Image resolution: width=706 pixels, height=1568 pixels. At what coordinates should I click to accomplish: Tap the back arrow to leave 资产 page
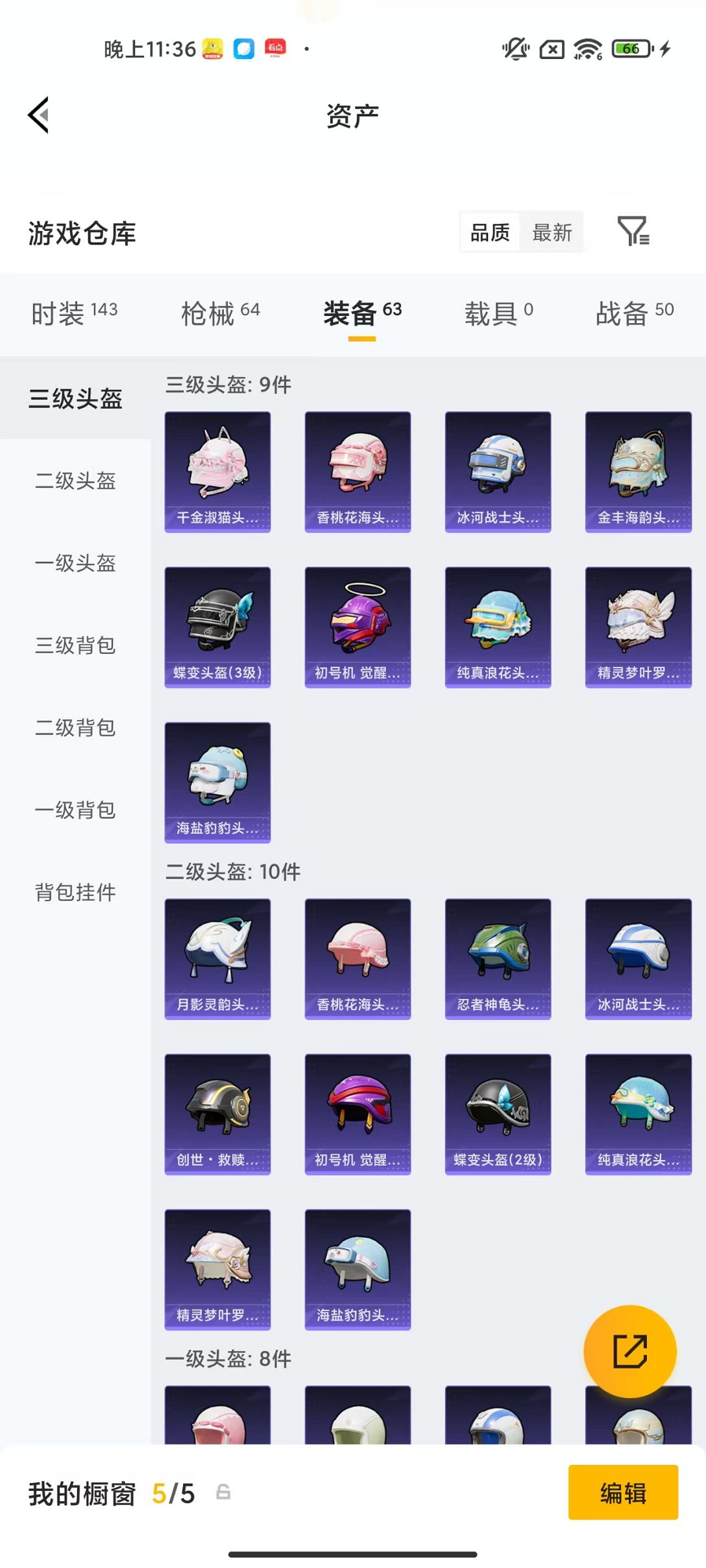(x=38, y=114)
